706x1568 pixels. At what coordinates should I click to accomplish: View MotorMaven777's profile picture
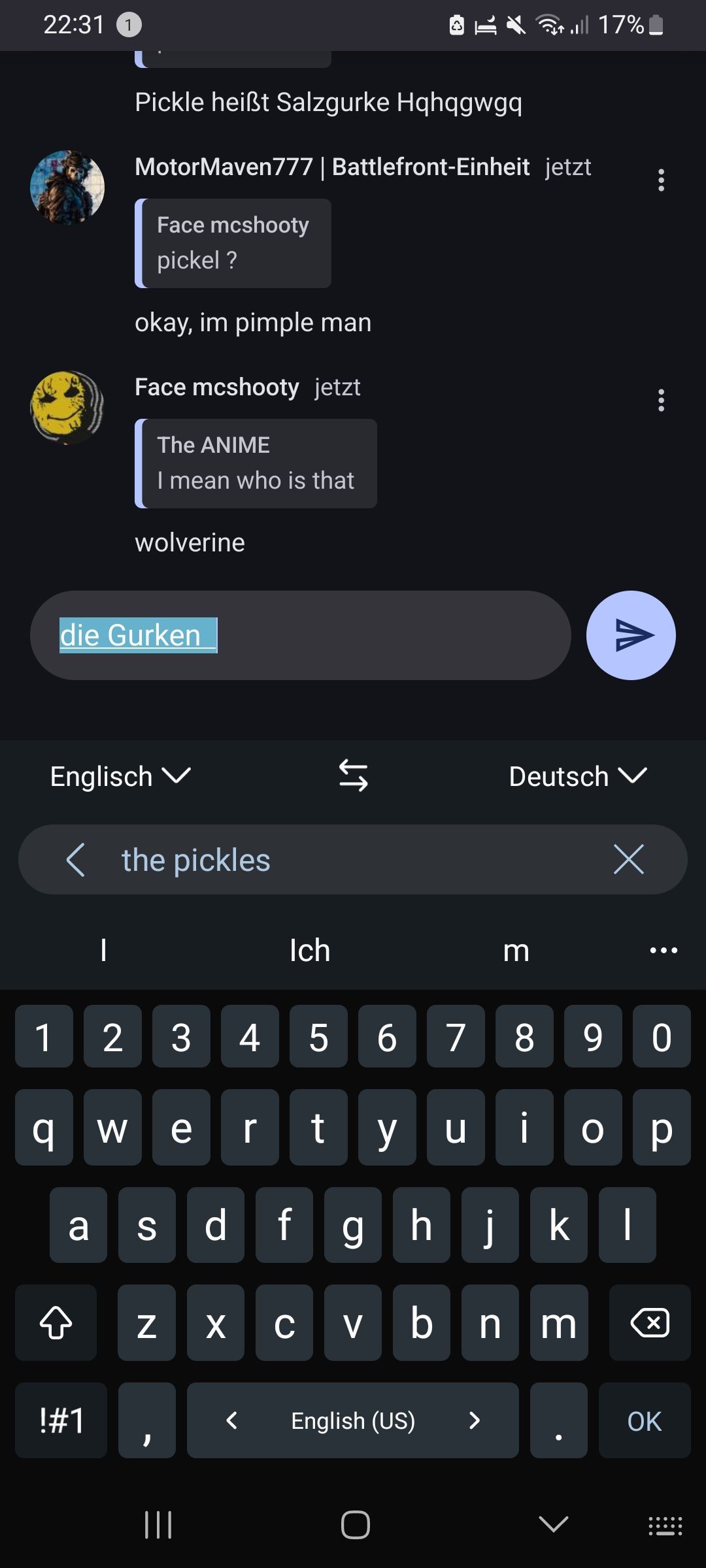click(x=67, y=188)
